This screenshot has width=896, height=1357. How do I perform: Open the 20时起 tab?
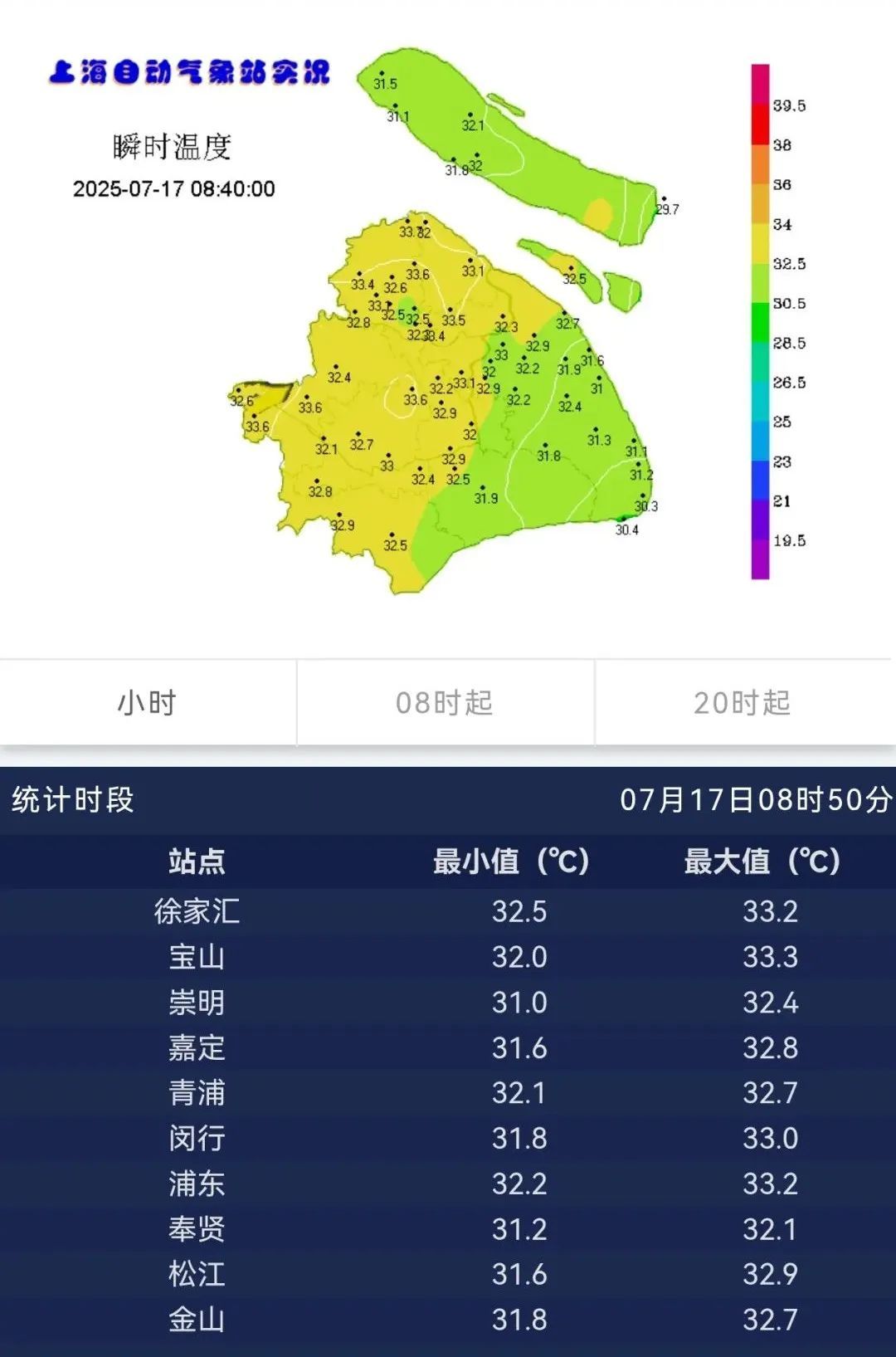point(743,703)
